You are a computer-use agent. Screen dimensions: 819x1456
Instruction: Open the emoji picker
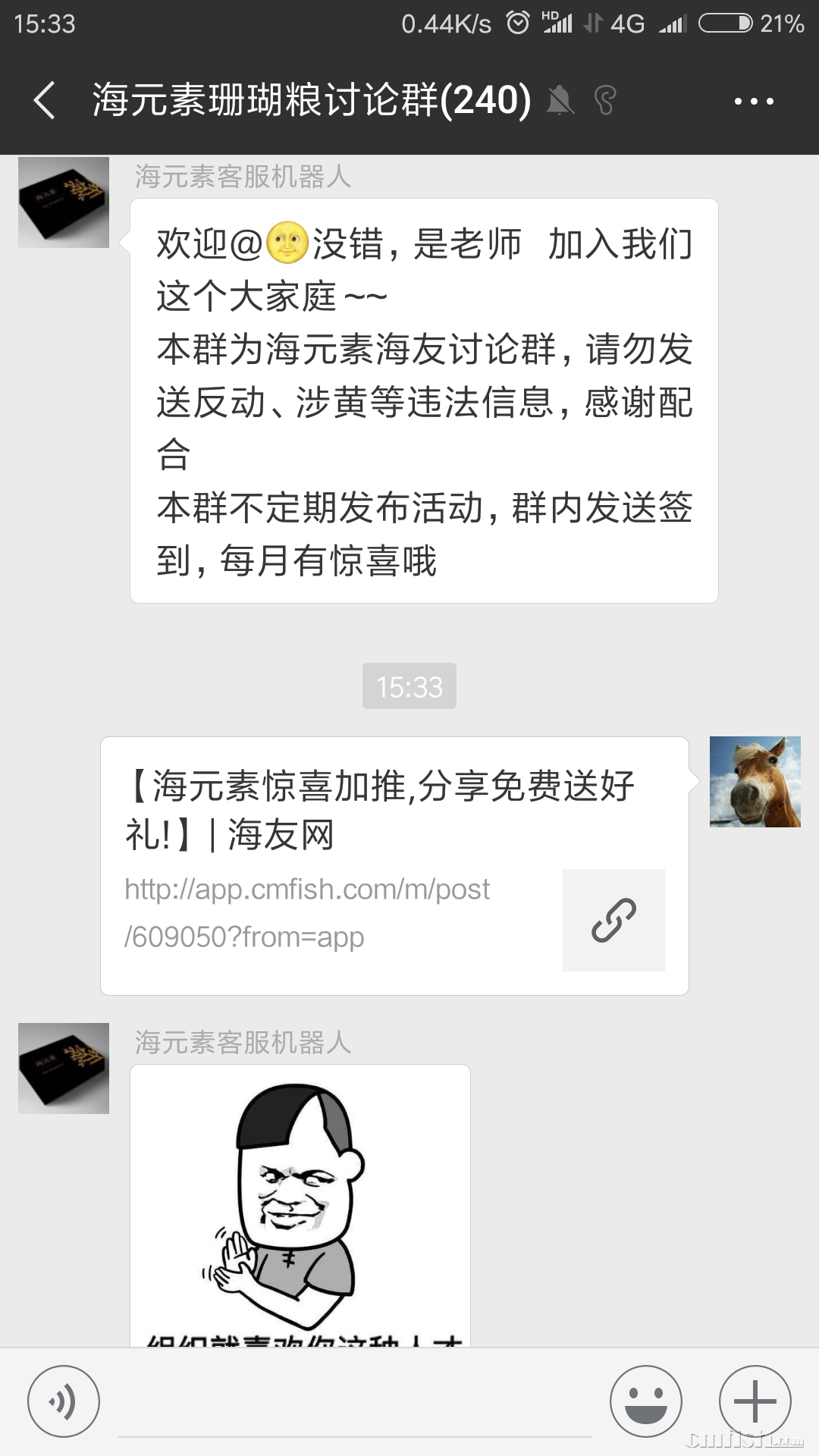(x=645, y=1401)
